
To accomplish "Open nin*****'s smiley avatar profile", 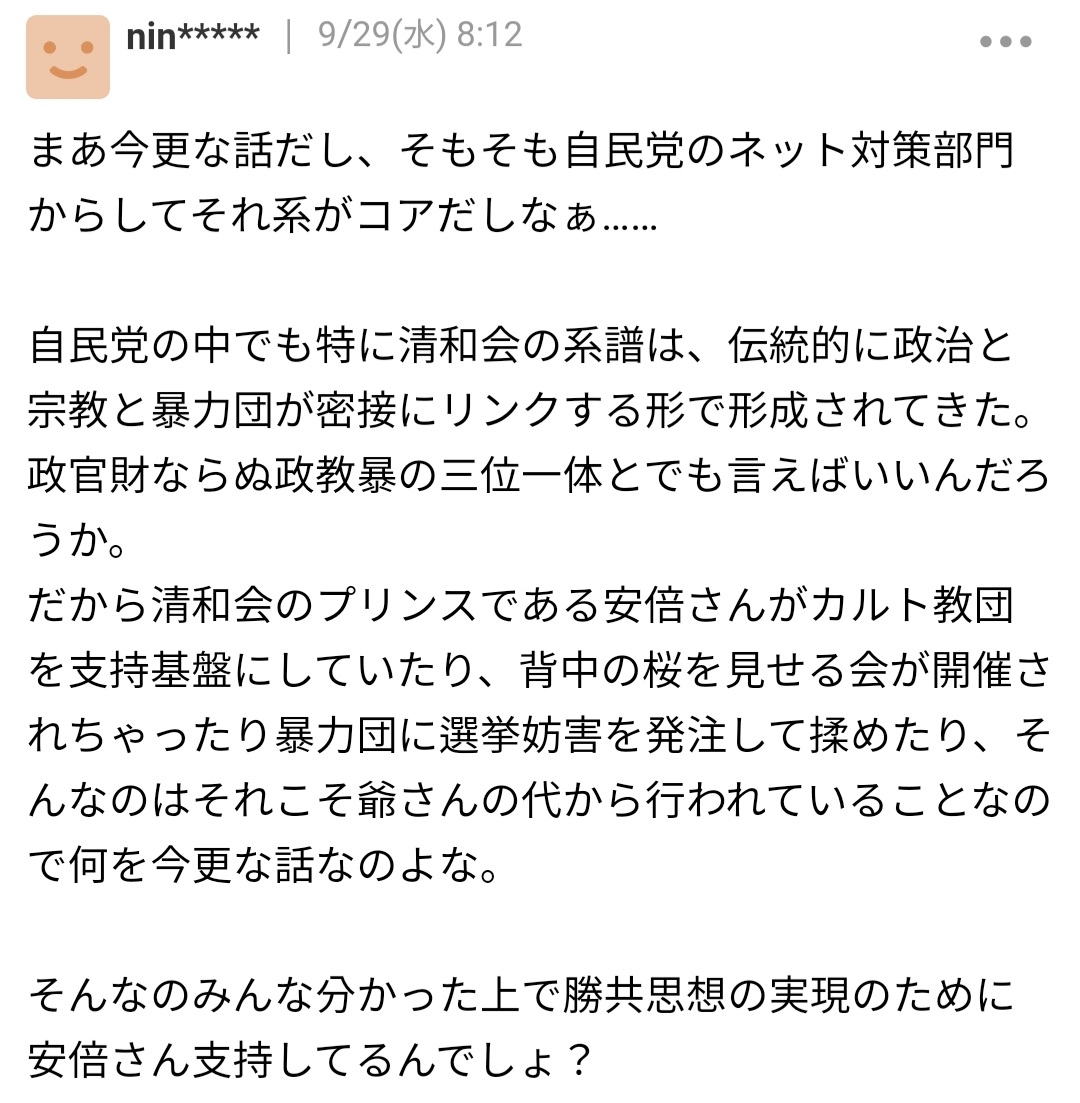I will click(67, 57).
